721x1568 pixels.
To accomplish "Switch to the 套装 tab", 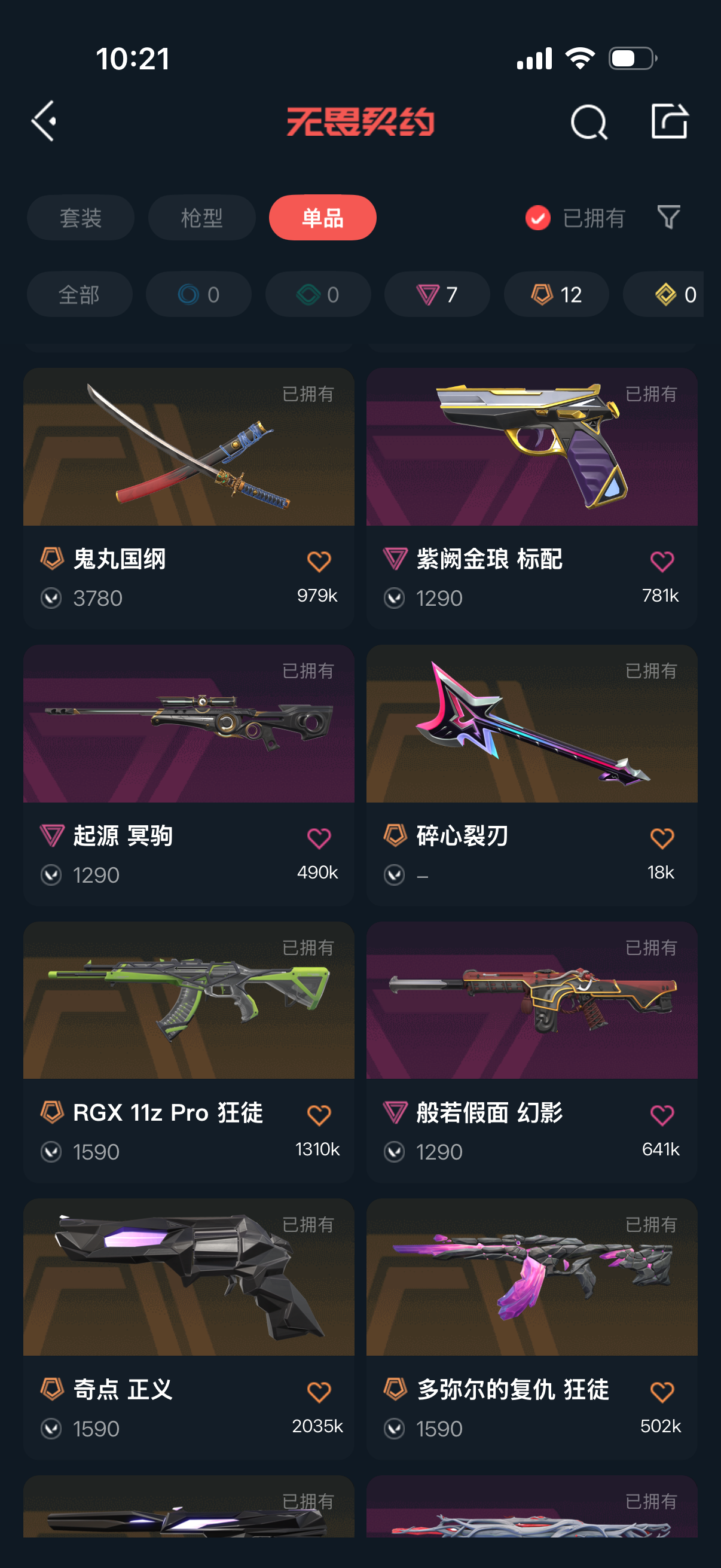I will click(x=80, y=217).
